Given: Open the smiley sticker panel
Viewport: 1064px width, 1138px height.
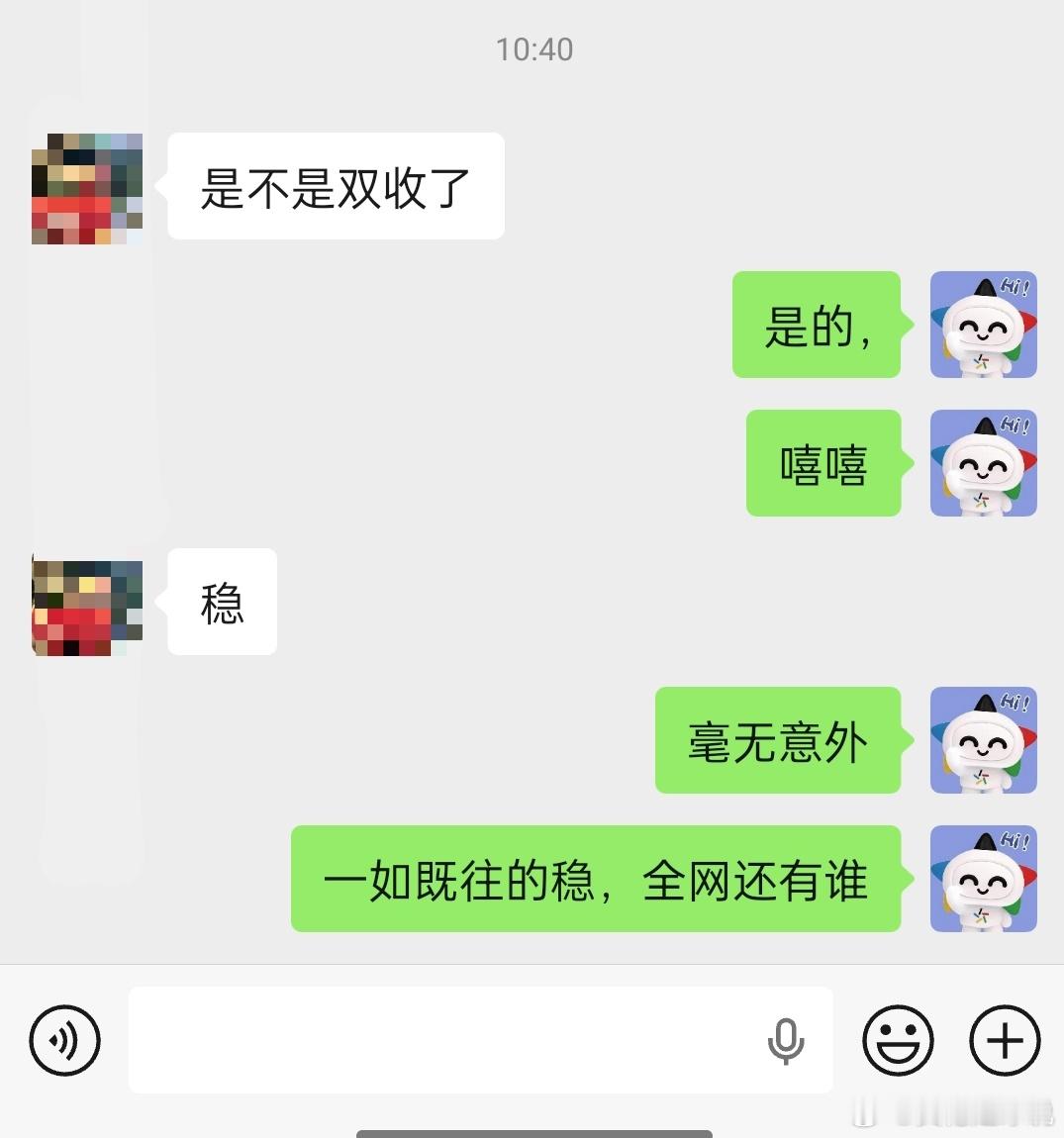Looking at the screenshot, I should pyautogui.click(x=899, y=1040).
